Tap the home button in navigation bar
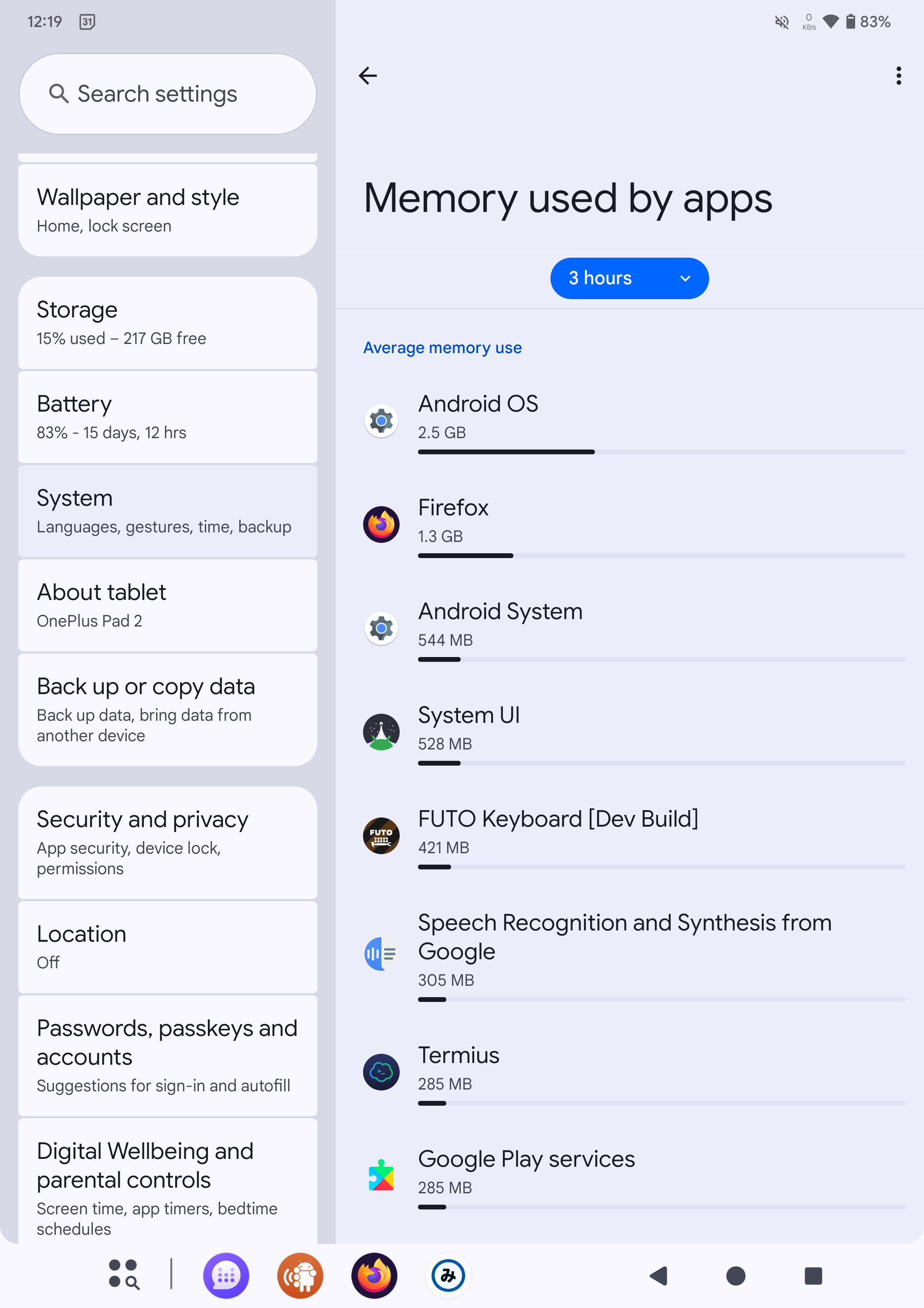This screenshot has height=1308, width=924. click(736, 1276)
